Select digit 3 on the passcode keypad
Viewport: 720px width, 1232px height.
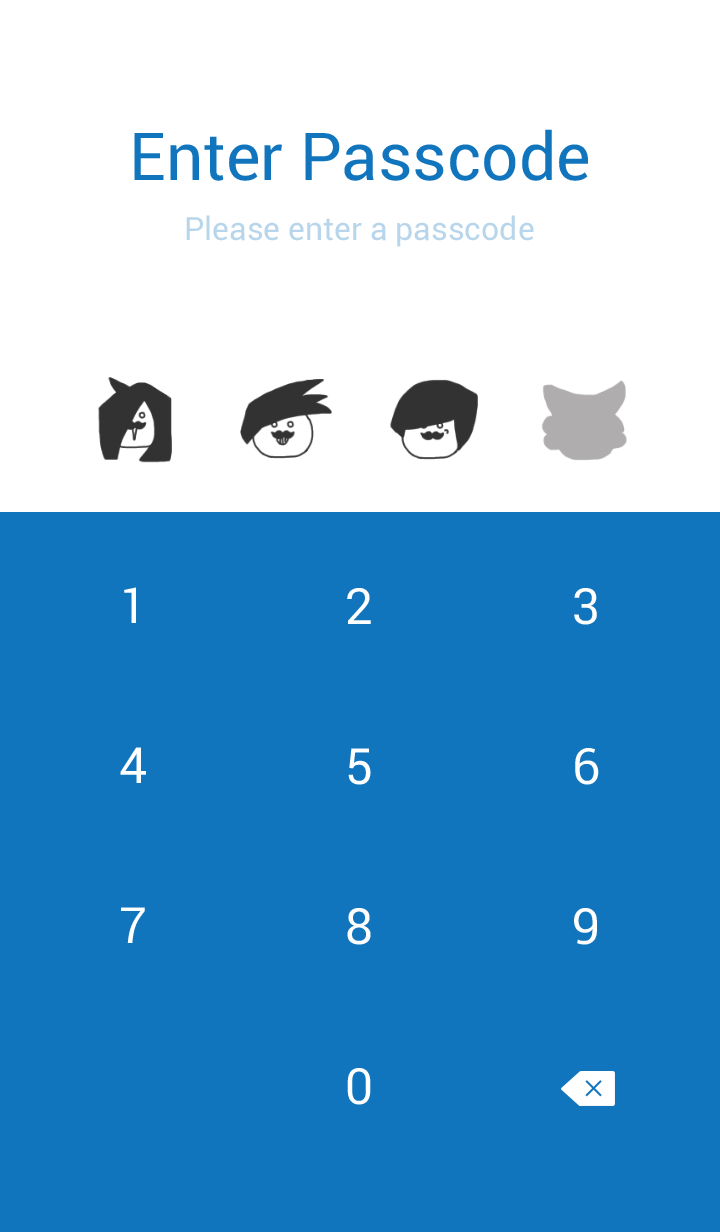coord(586,607)
